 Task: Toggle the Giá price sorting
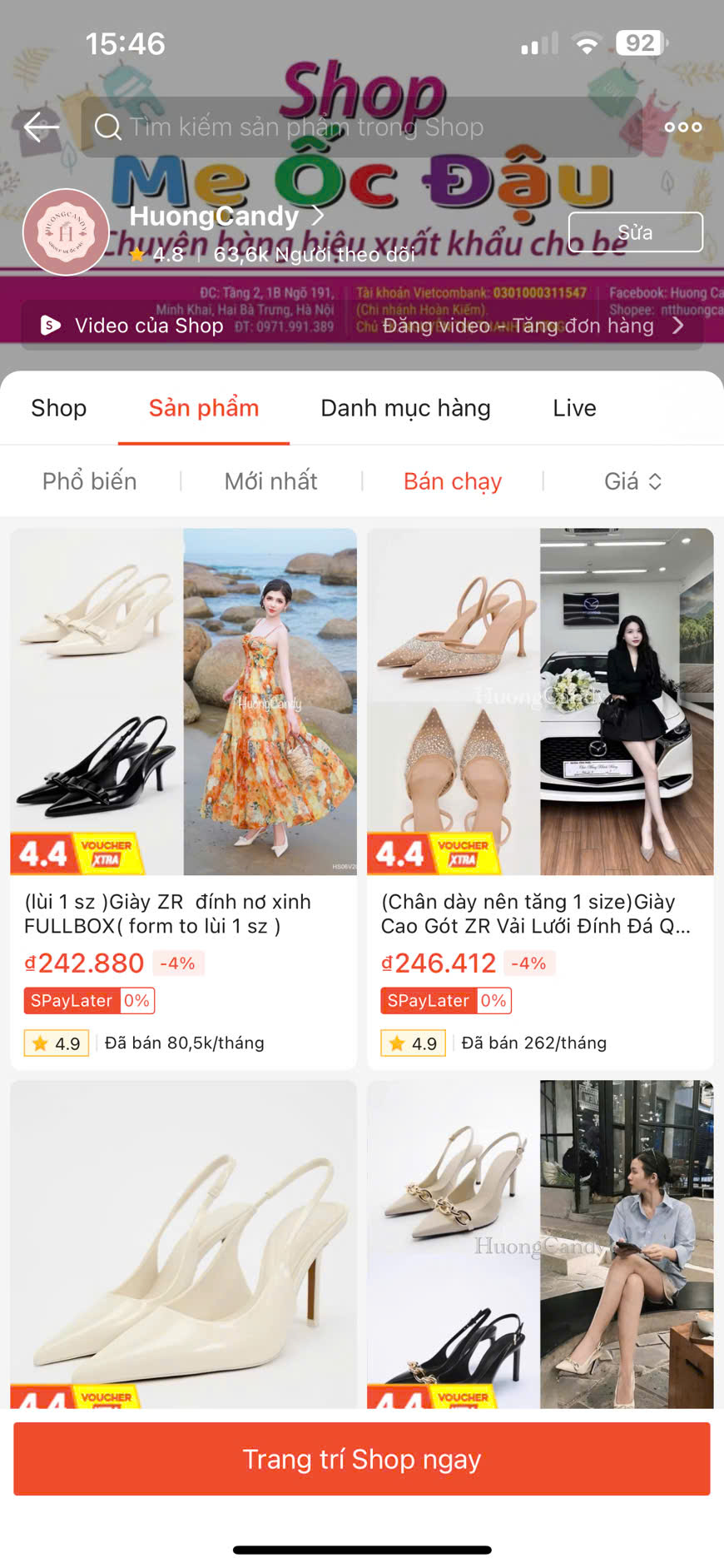tap(632, 481)
